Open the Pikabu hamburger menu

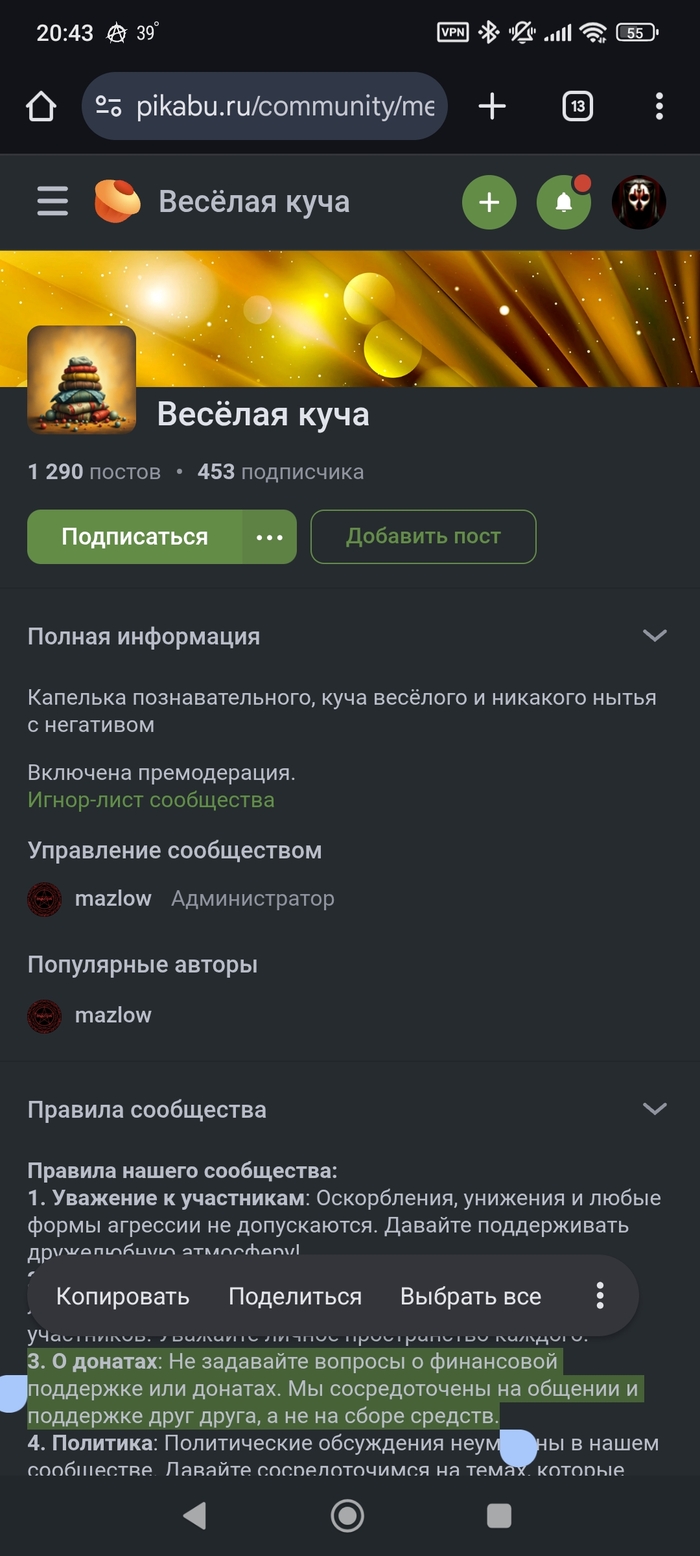[52, 202]
